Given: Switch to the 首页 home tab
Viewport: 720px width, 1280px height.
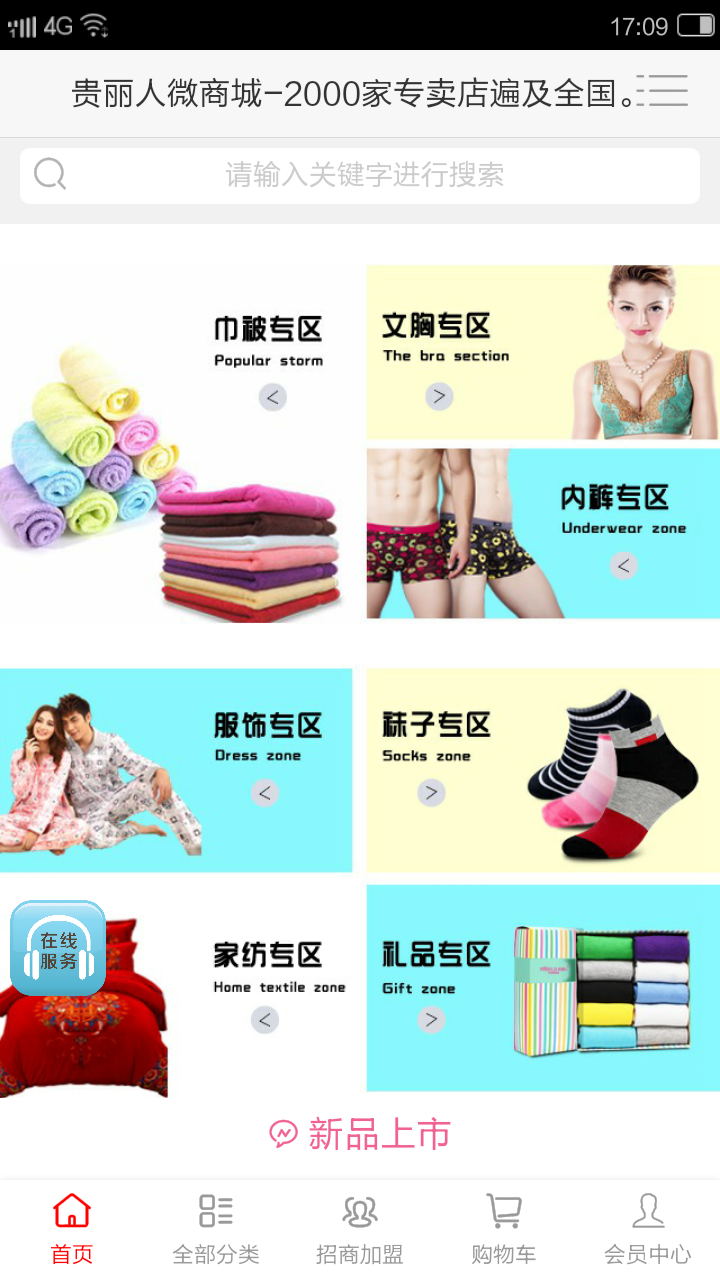Looking at the screenshot, I should coord(72,1229).
